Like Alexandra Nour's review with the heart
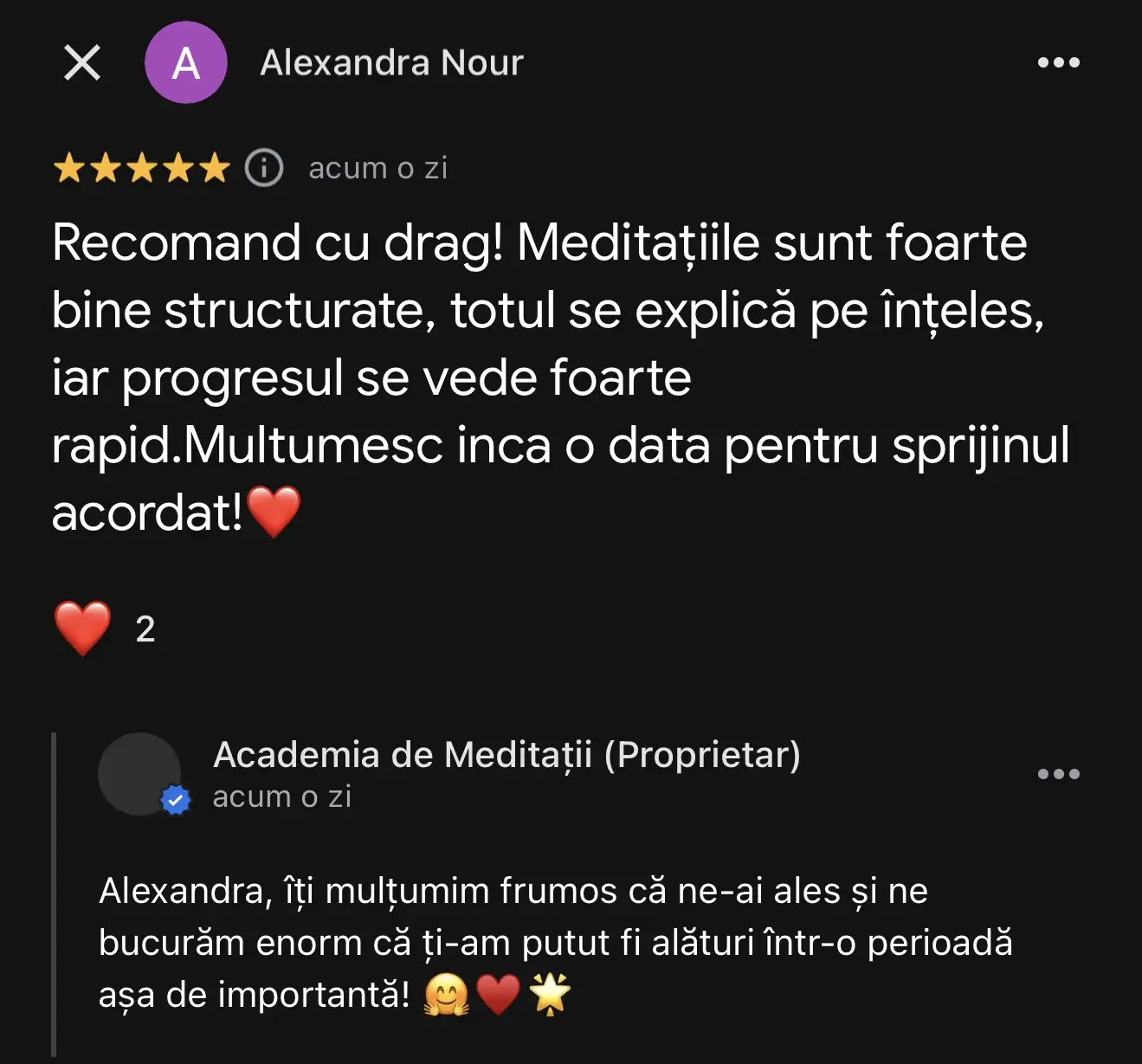Image resolution: width=1142 pixels, height=1064 pixels. pos(82,629)
